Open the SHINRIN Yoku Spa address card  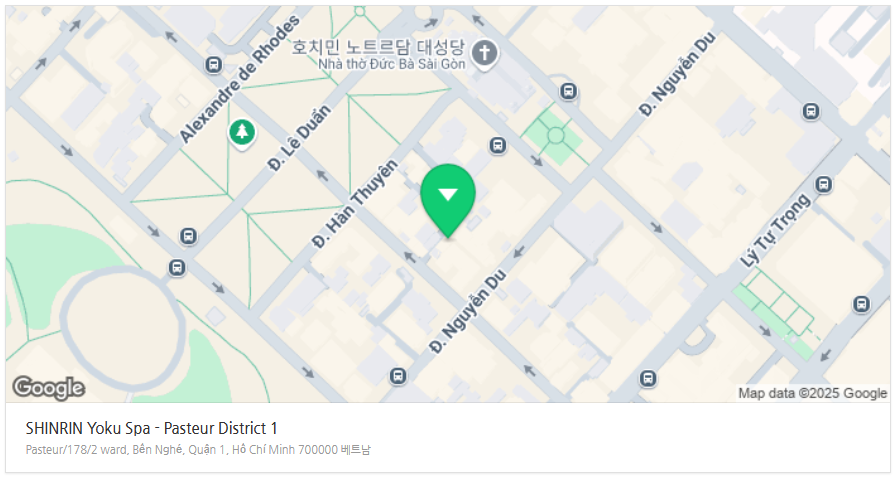pyautogui.click(x=448, y=438)
